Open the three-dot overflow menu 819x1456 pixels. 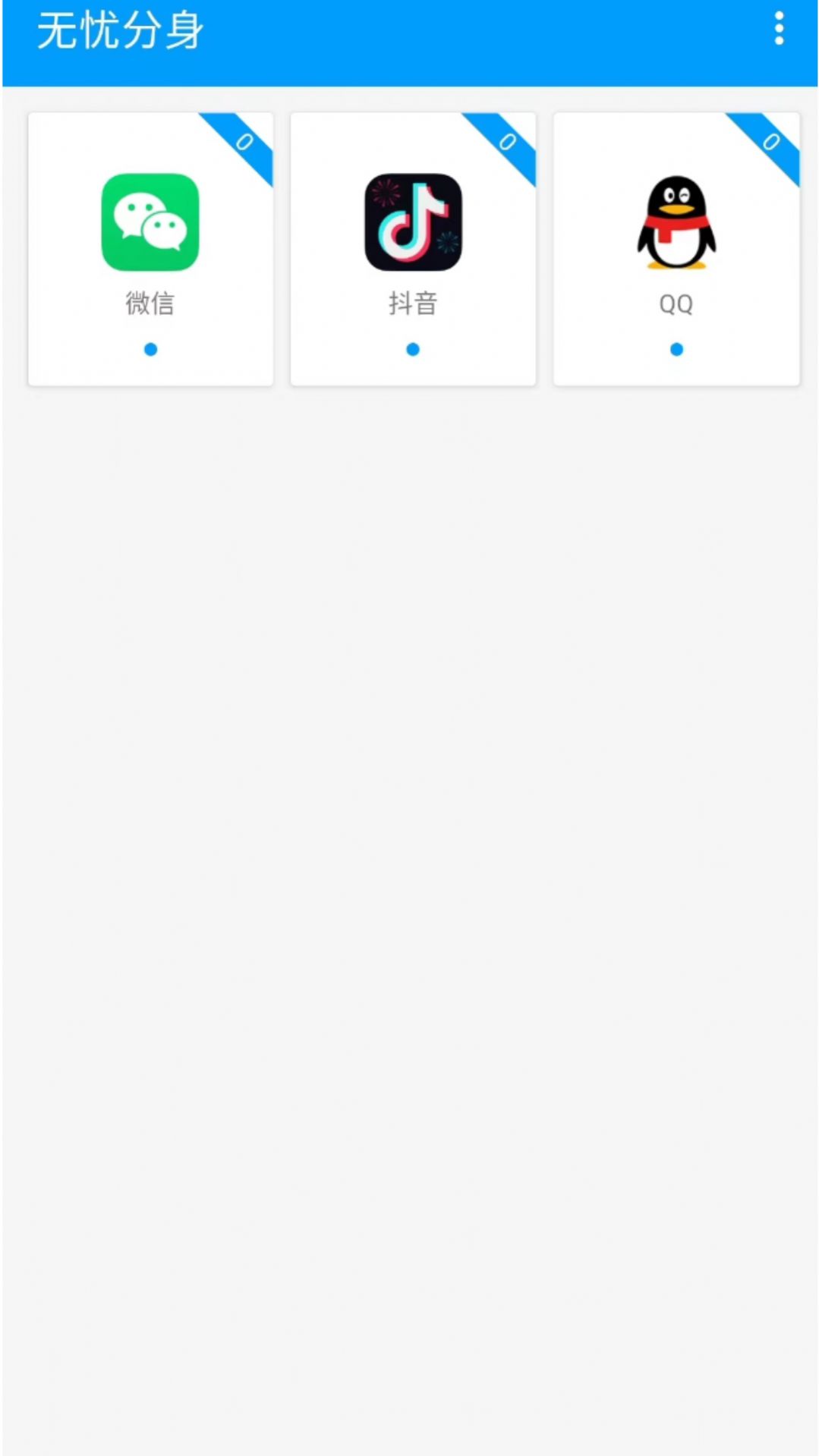(779, 29)
